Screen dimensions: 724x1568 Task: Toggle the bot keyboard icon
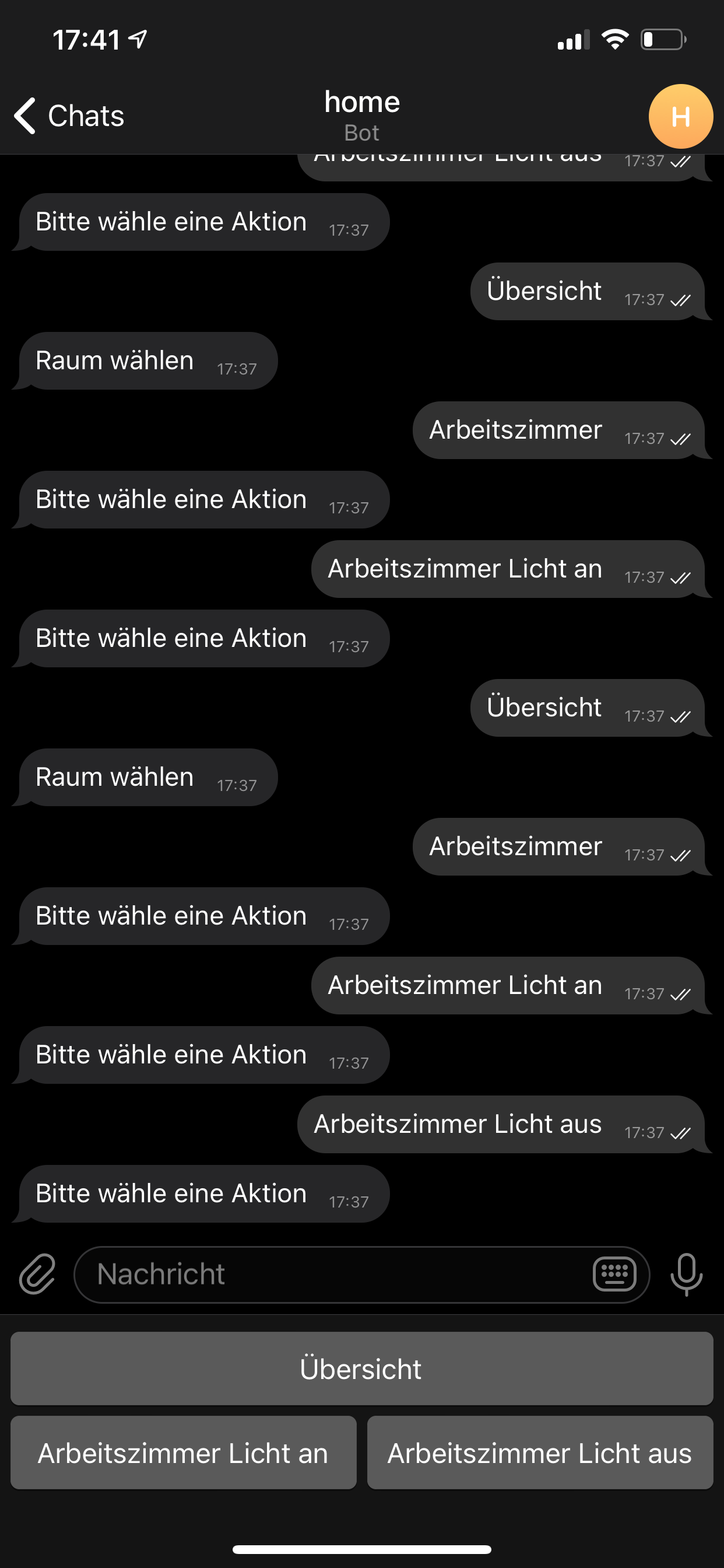click(614, 1274)
